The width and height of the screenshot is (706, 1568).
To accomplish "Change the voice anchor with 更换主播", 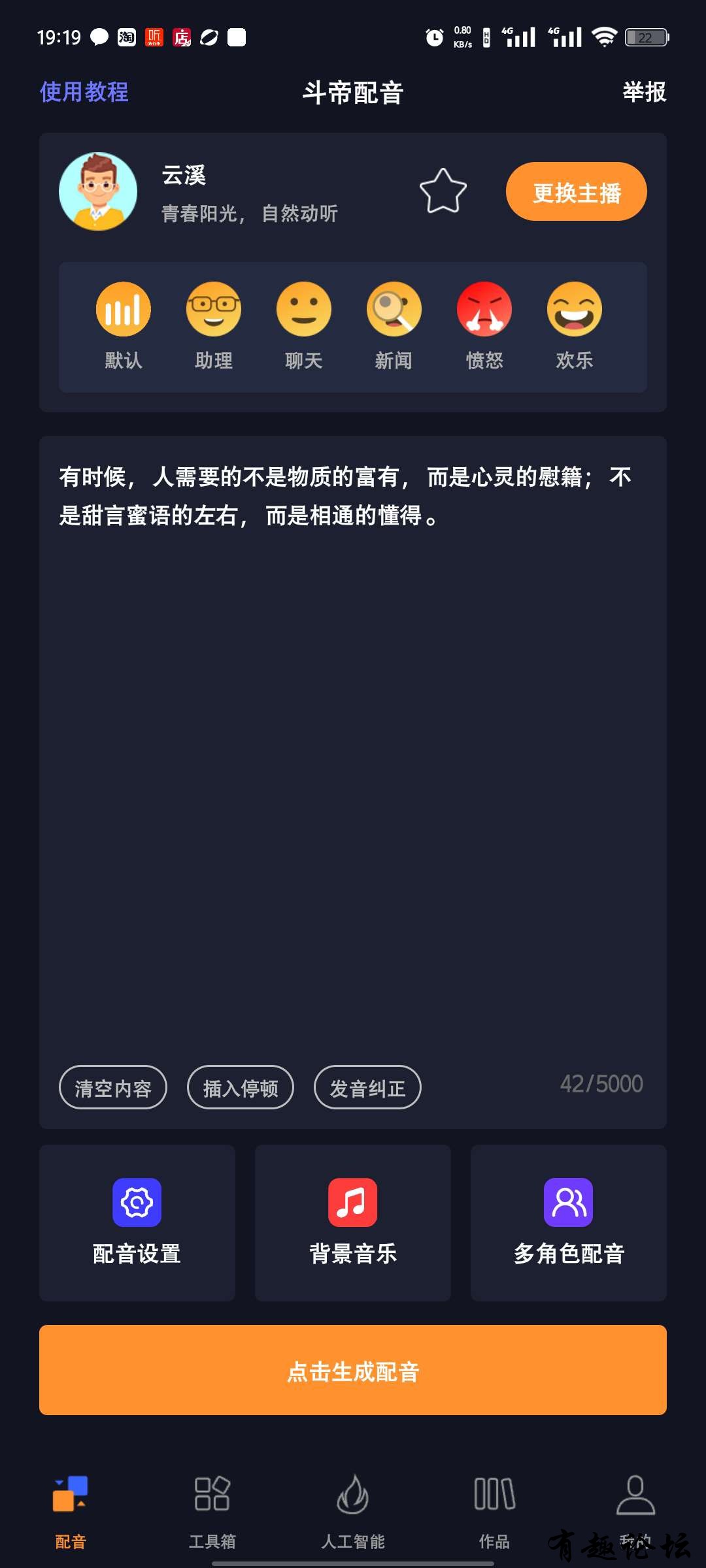I will click(576, 192).
